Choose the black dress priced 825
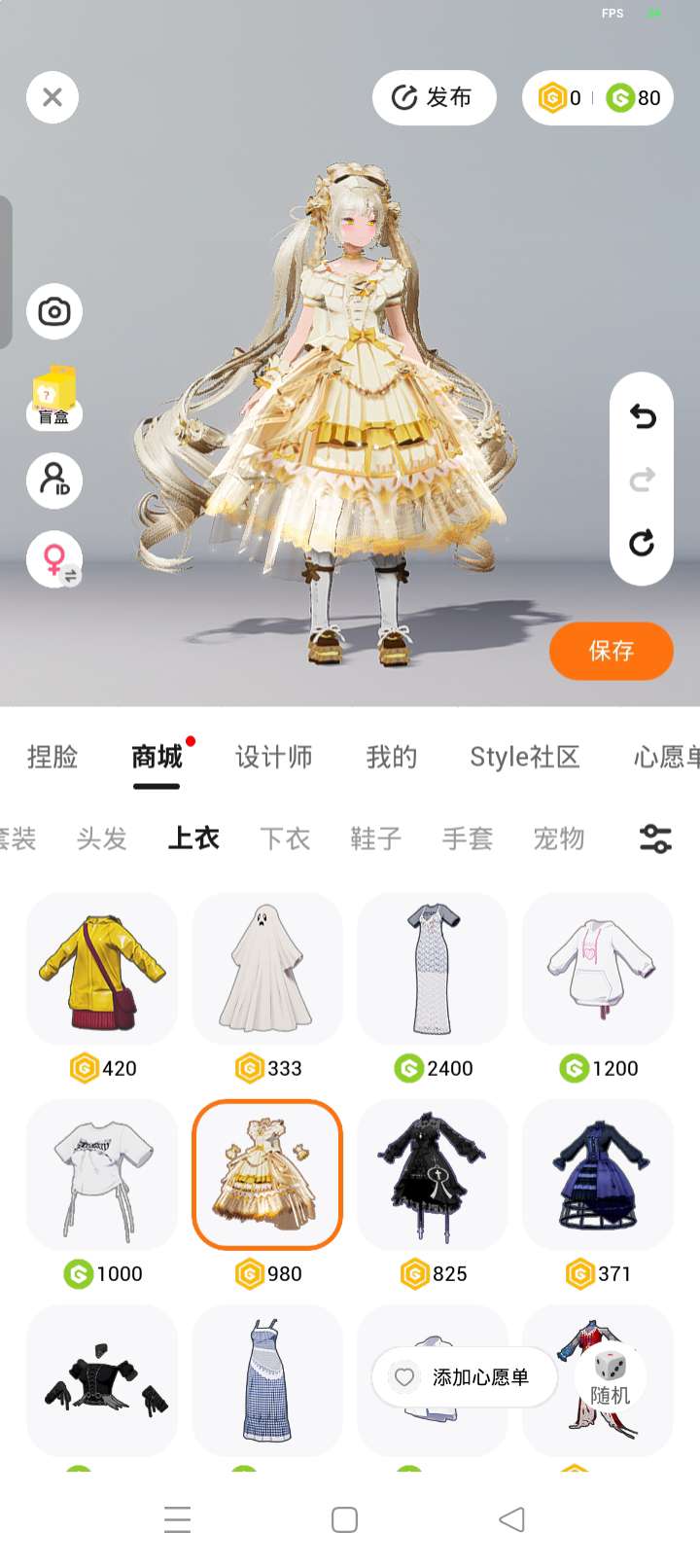The image size is (700, 1568). tap(433, 1175)
